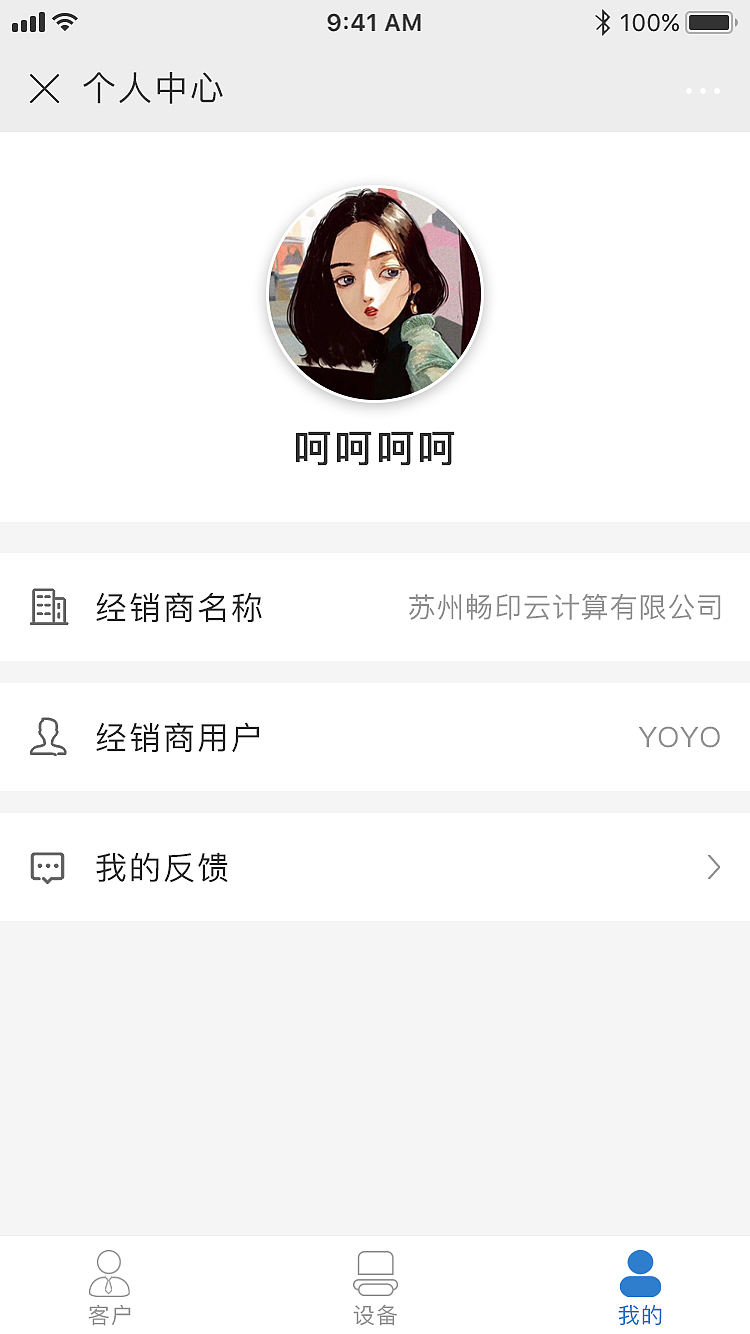Tap the profile avatar picture

(x=375, y=294)
